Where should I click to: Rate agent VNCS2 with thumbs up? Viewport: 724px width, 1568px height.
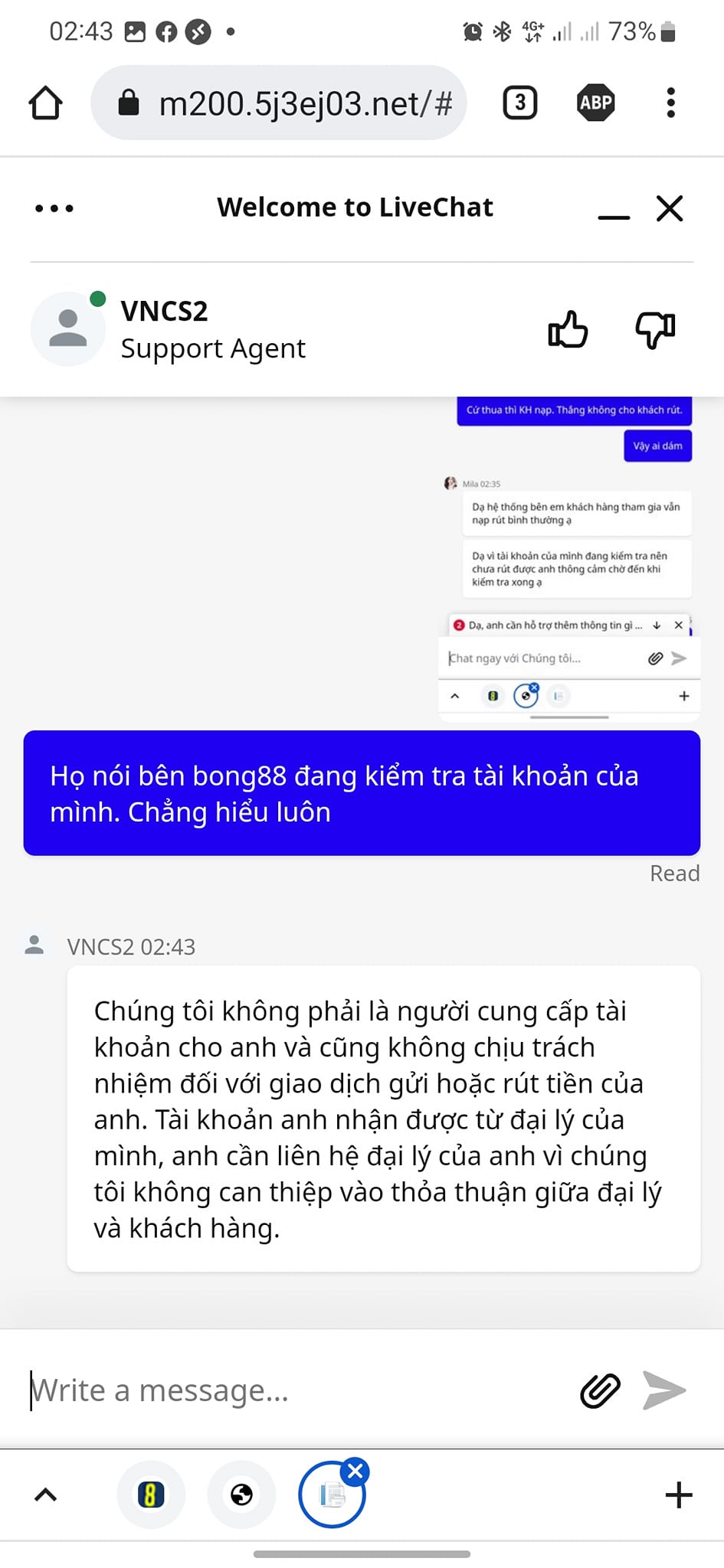568,330
